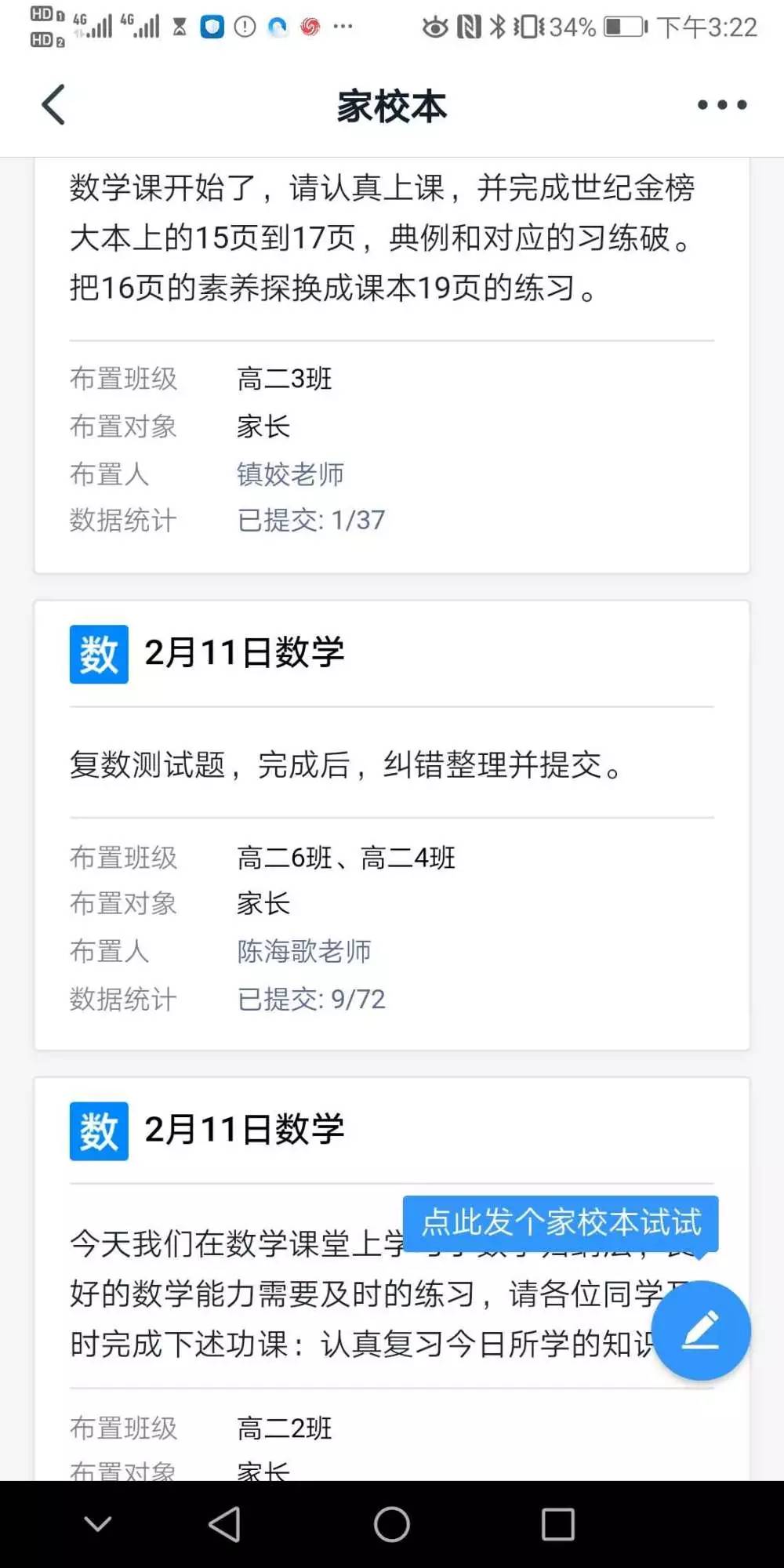Open teacher 陈海歌老师's profile link

click(x=305, y=952)
